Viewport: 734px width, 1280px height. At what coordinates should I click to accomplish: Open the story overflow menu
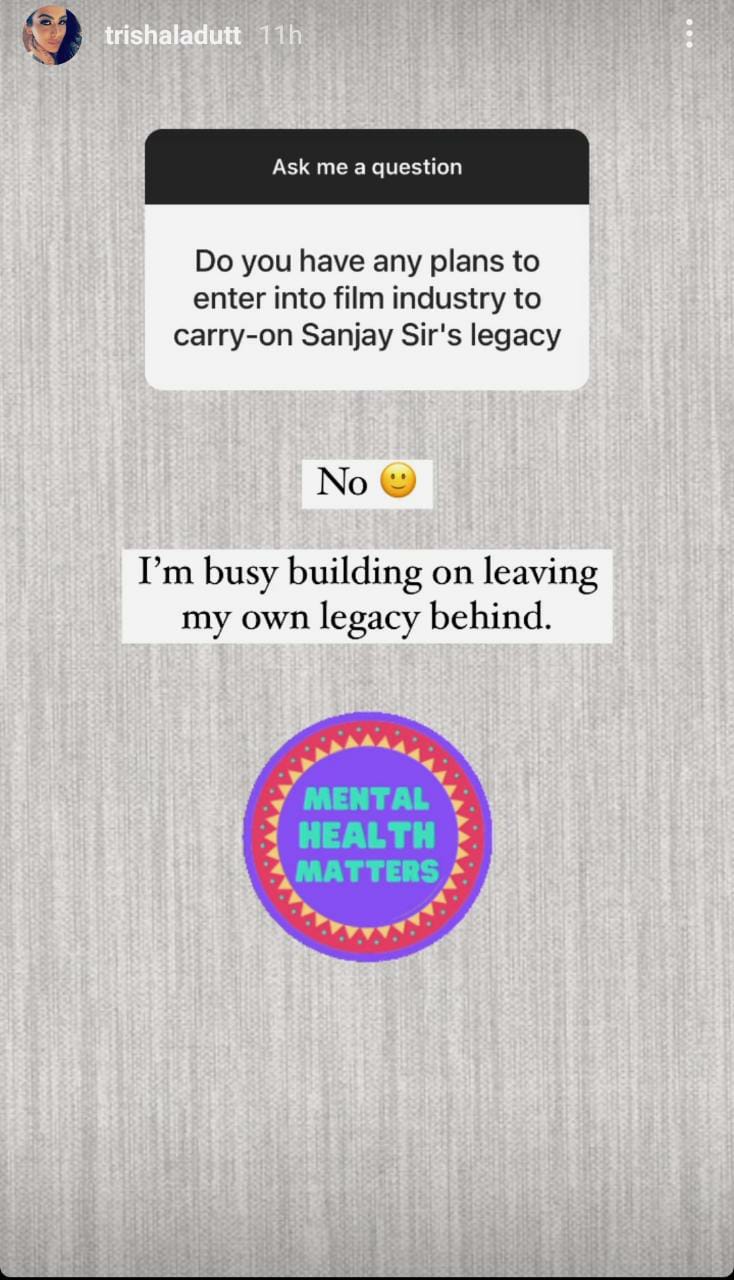pos(689,35)
